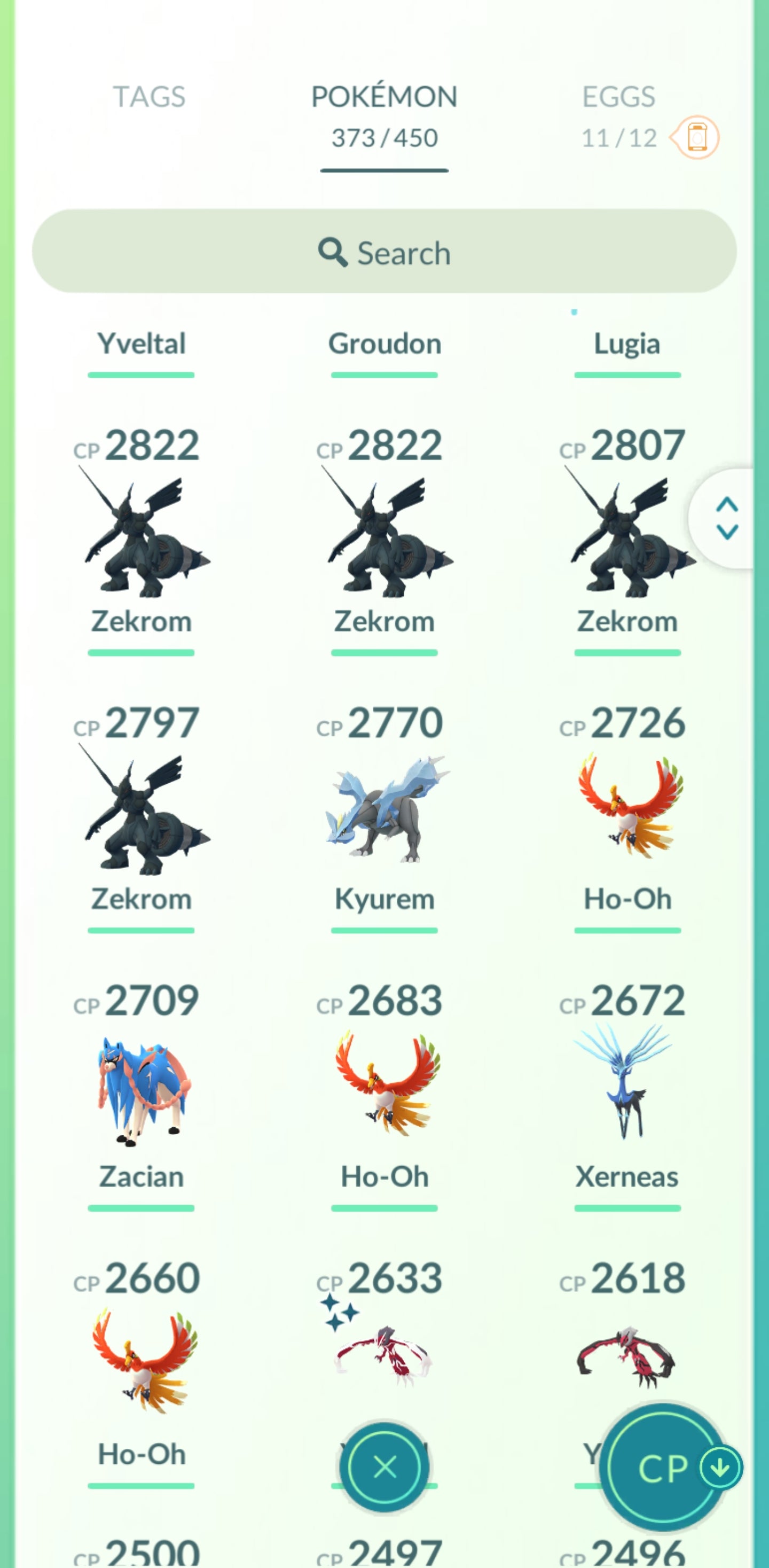Change the CP sort order
The width and height of the screenshot is (769, 1568).
point(664,1468)
